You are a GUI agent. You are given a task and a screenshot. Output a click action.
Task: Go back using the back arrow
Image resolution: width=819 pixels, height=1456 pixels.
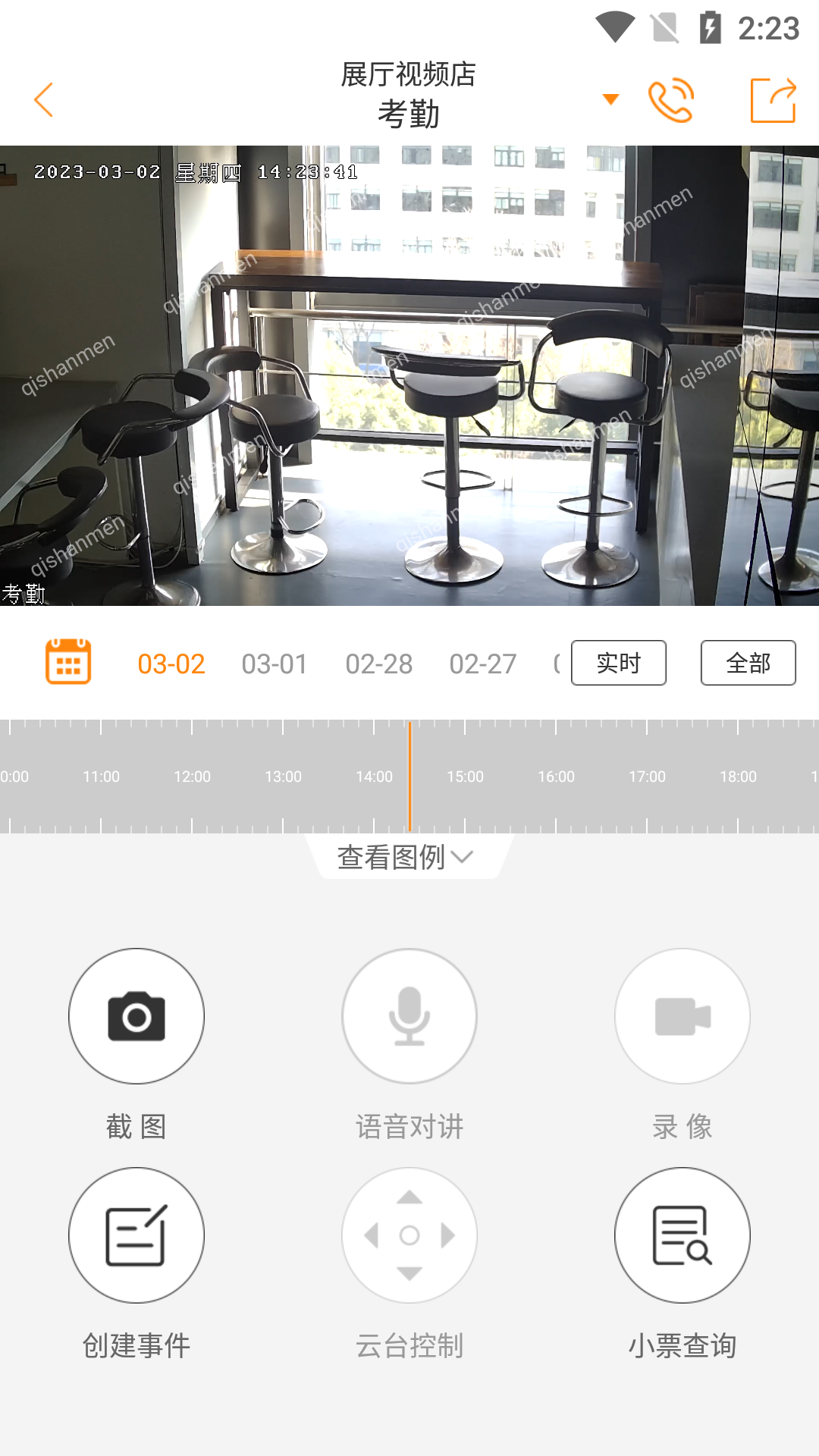click(x=43, y=99)
